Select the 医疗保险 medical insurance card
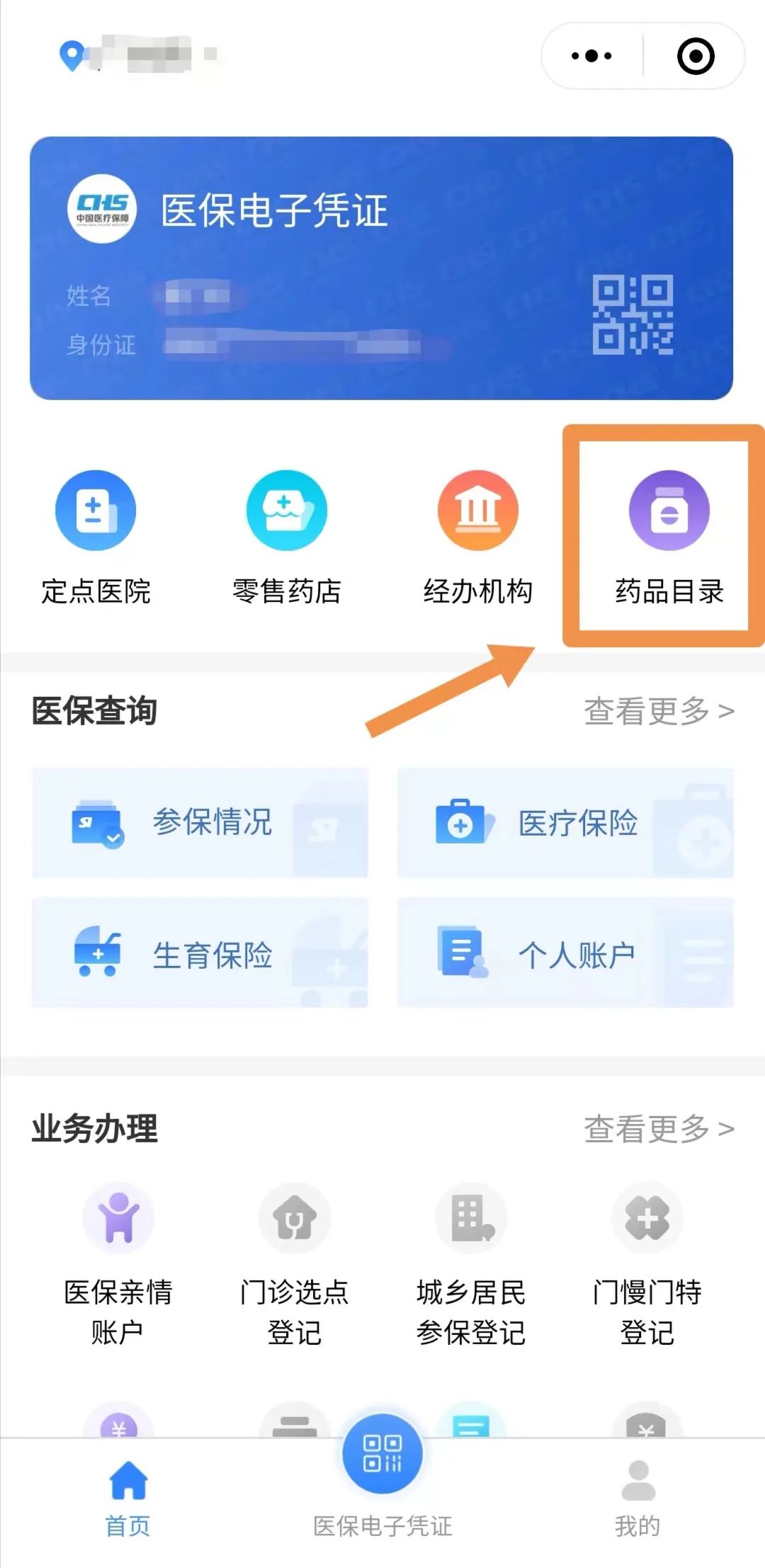The height and width of the screenshot is (1568, 765). [566, 824]
